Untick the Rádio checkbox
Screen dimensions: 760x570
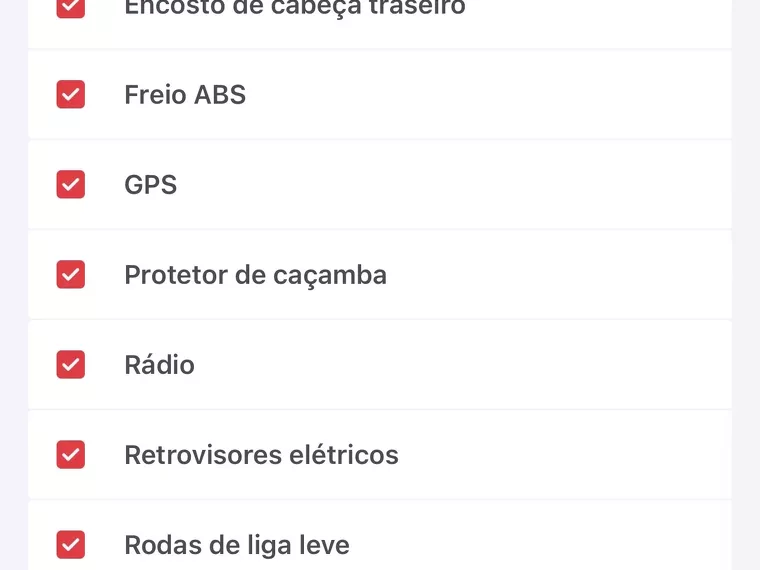tap(70, 365)
